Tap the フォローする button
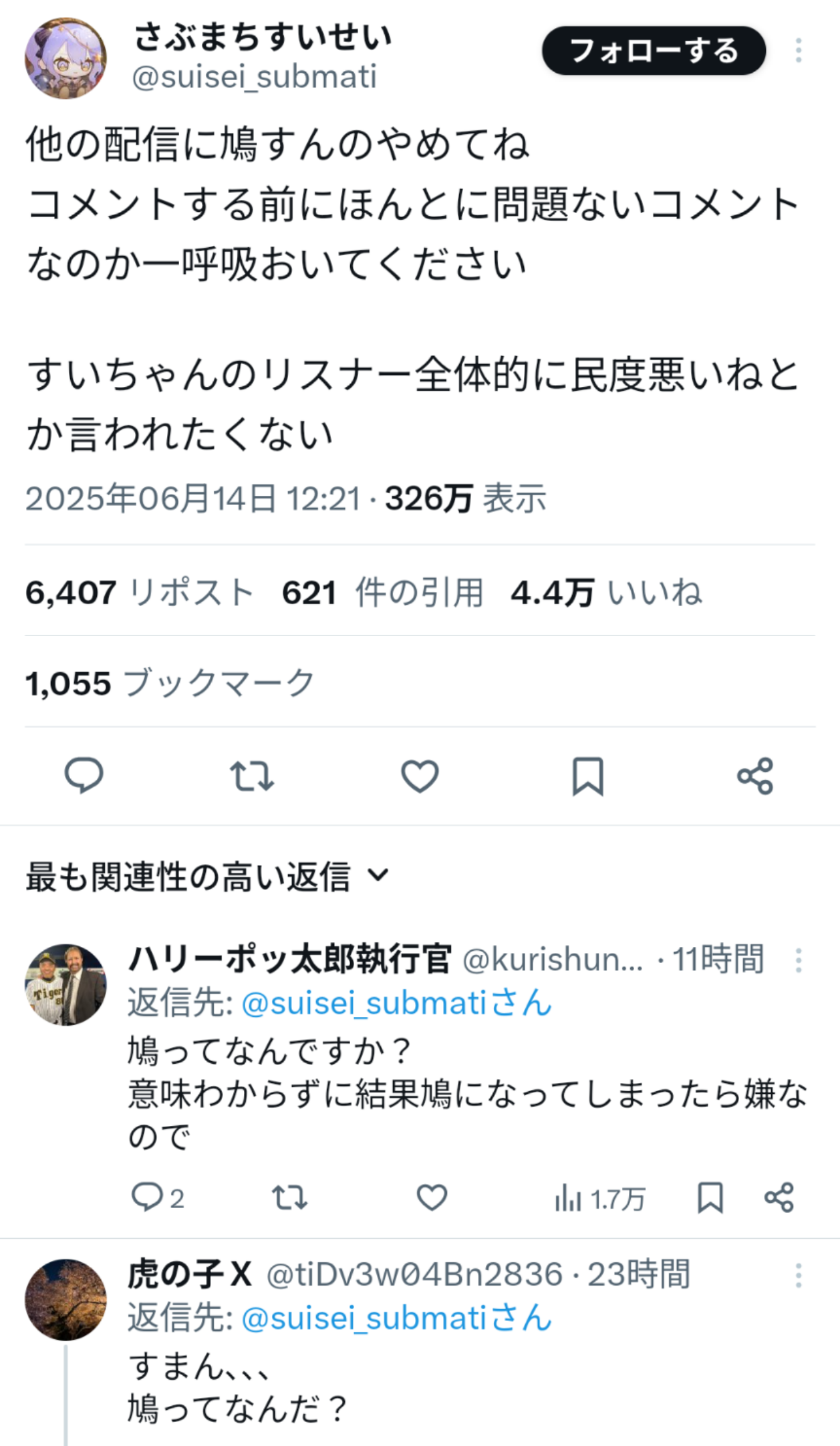 [653, 51]
